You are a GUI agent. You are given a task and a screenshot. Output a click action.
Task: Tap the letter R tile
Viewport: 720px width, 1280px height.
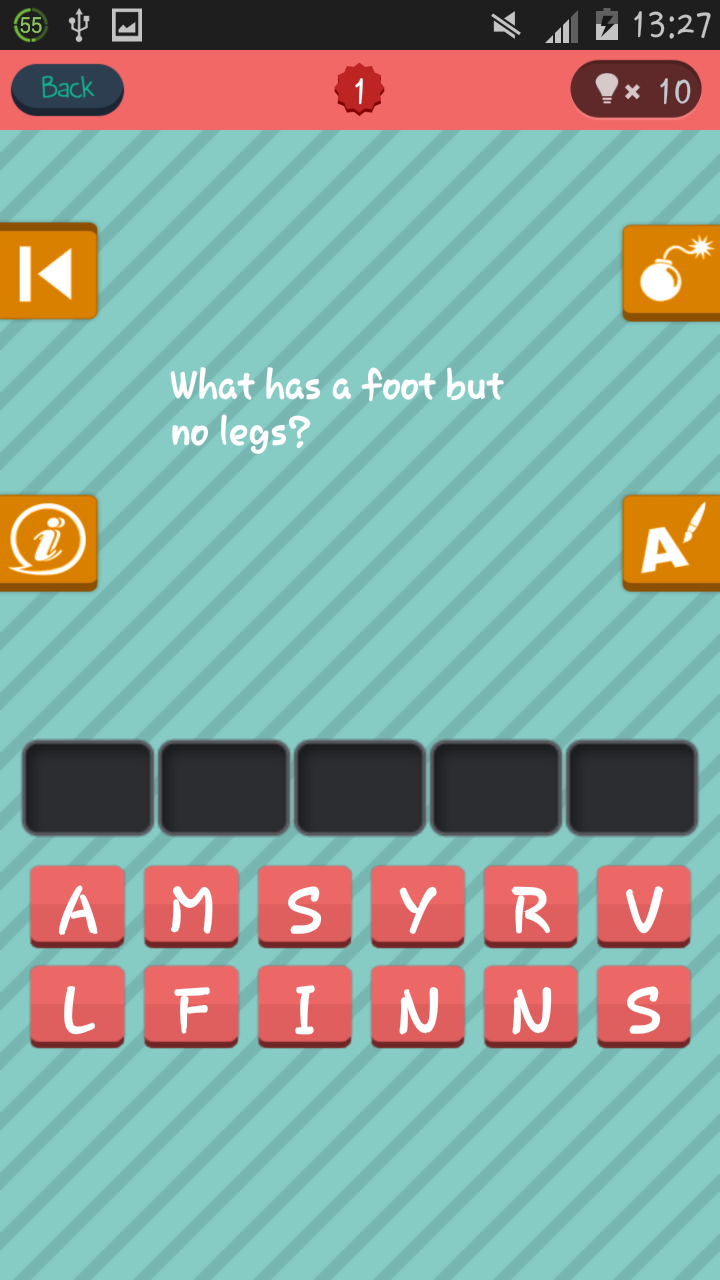point(531,907)
